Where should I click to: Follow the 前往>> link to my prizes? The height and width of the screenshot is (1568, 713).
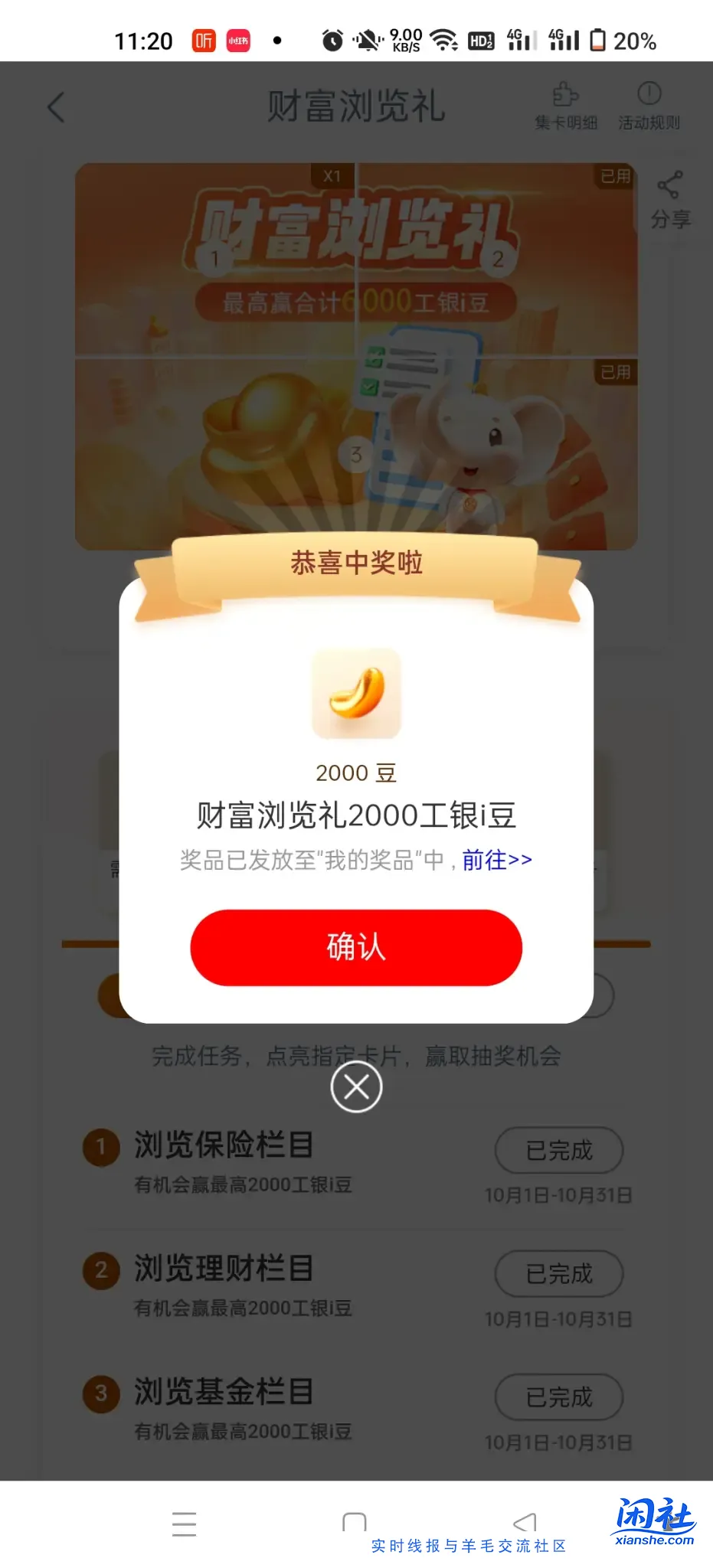point(496,860)
